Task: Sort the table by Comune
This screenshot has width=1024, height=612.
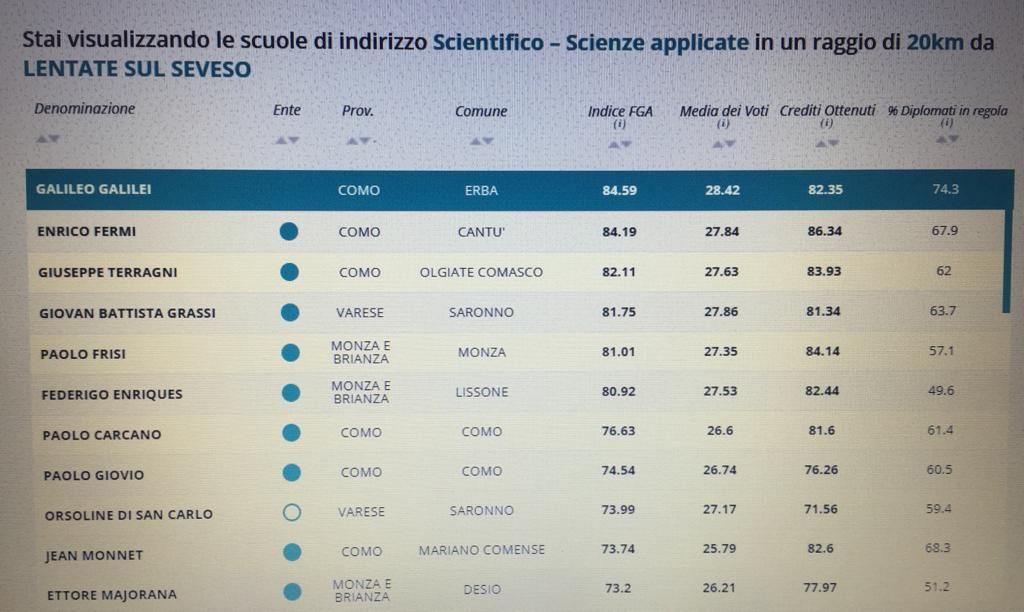Action: pyautogui.click(x=481, y=140)
